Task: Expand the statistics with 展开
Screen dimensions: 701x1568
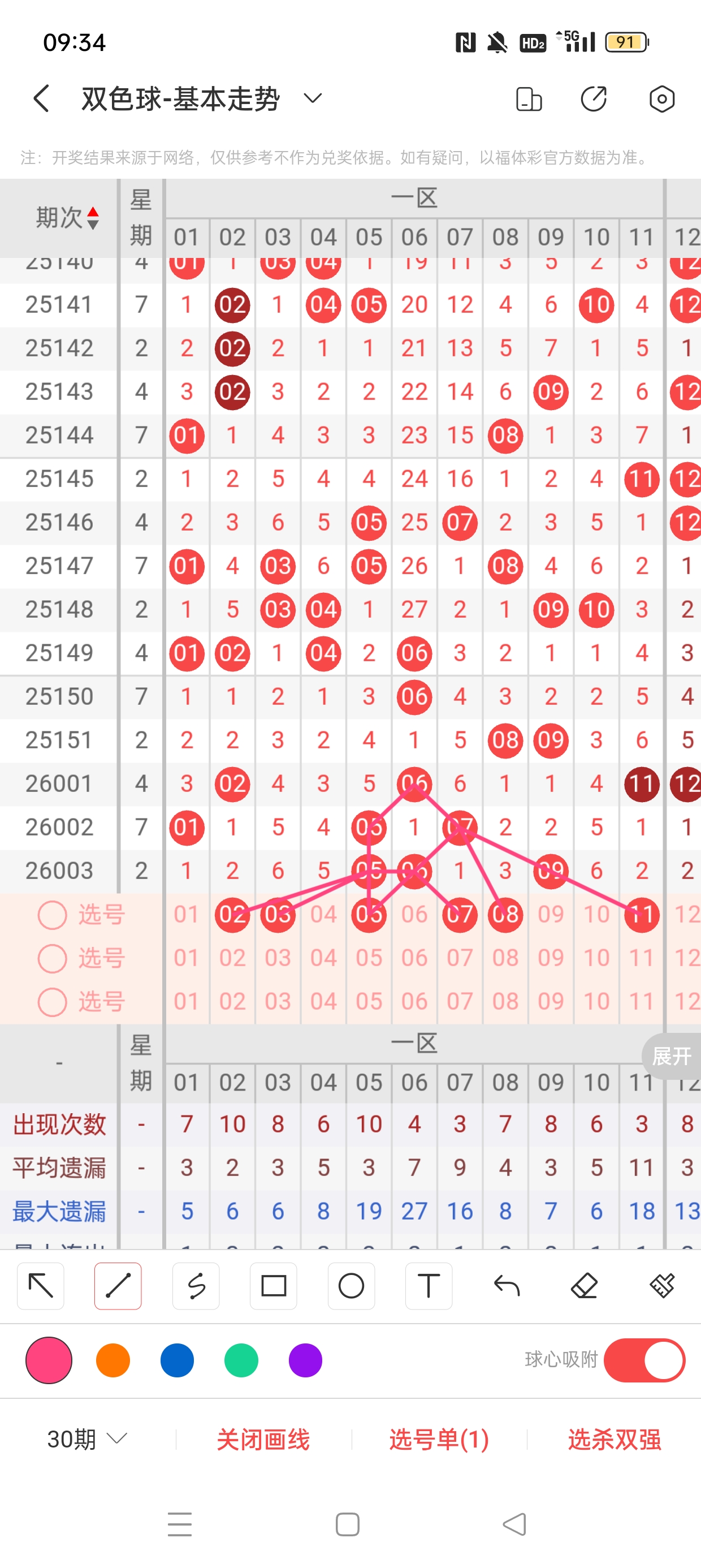Action: (672, 1056)
